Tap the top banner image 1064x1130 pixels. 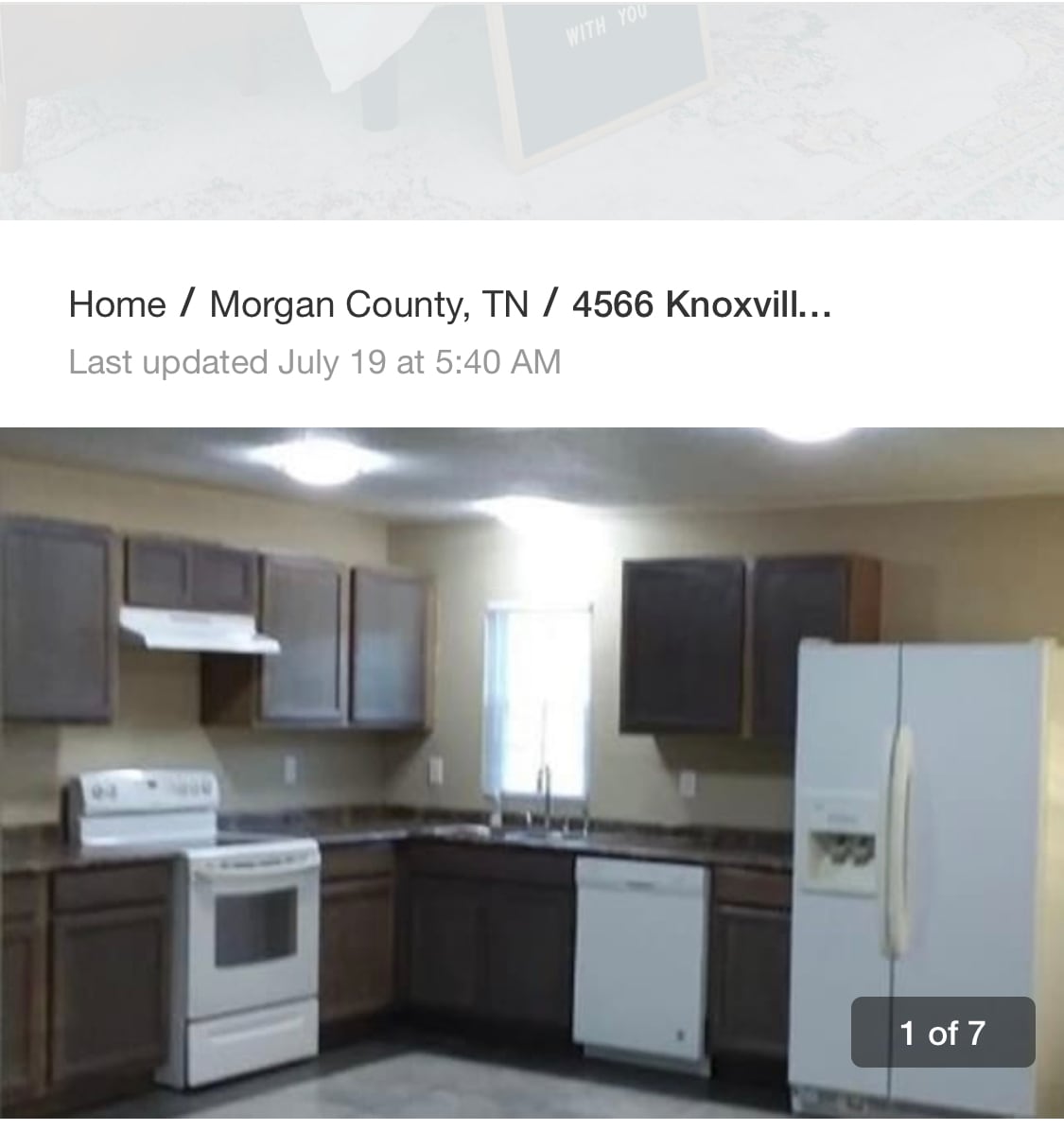tap(532, 109)
